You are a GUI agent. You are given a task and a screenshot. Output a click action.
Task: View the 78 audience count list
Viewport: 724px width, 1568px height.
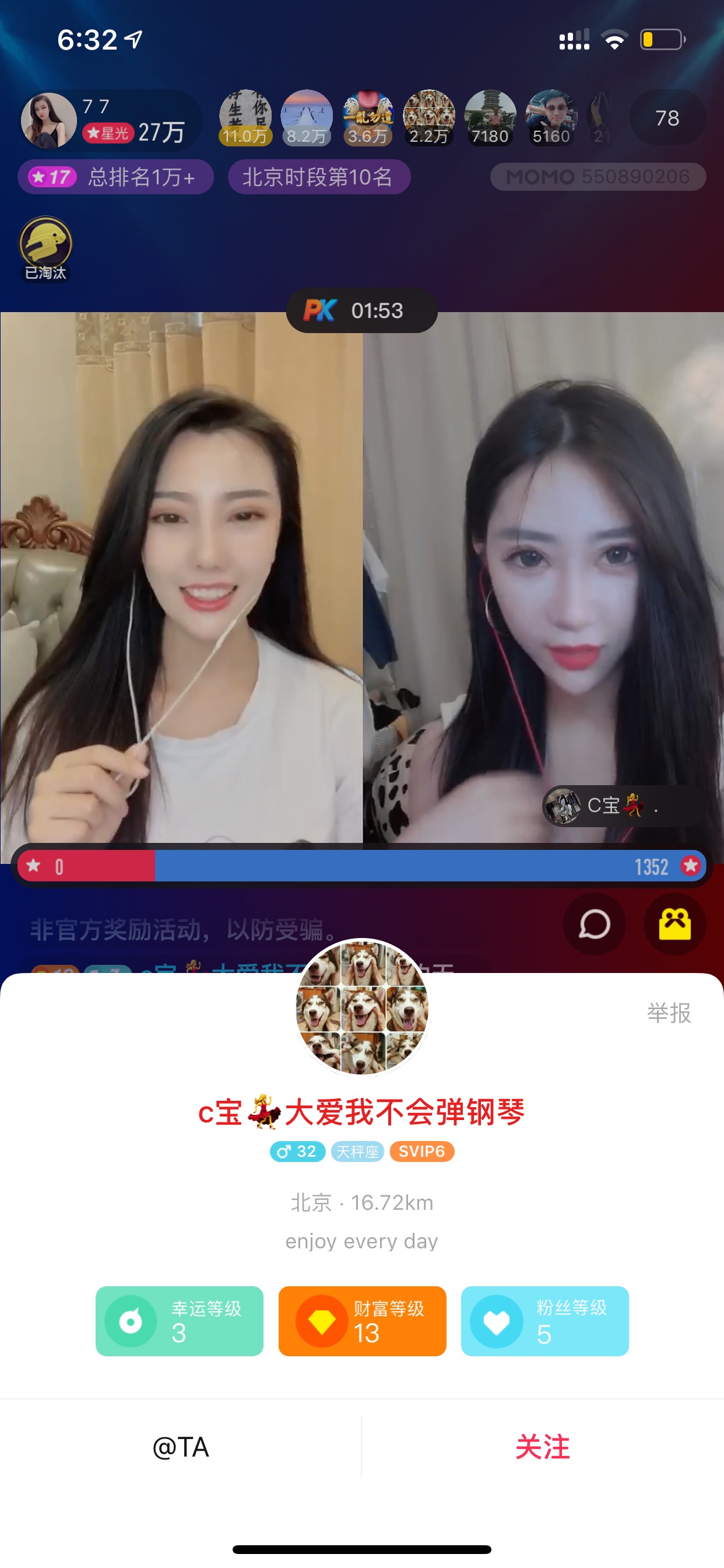click(x=667, y=118)
